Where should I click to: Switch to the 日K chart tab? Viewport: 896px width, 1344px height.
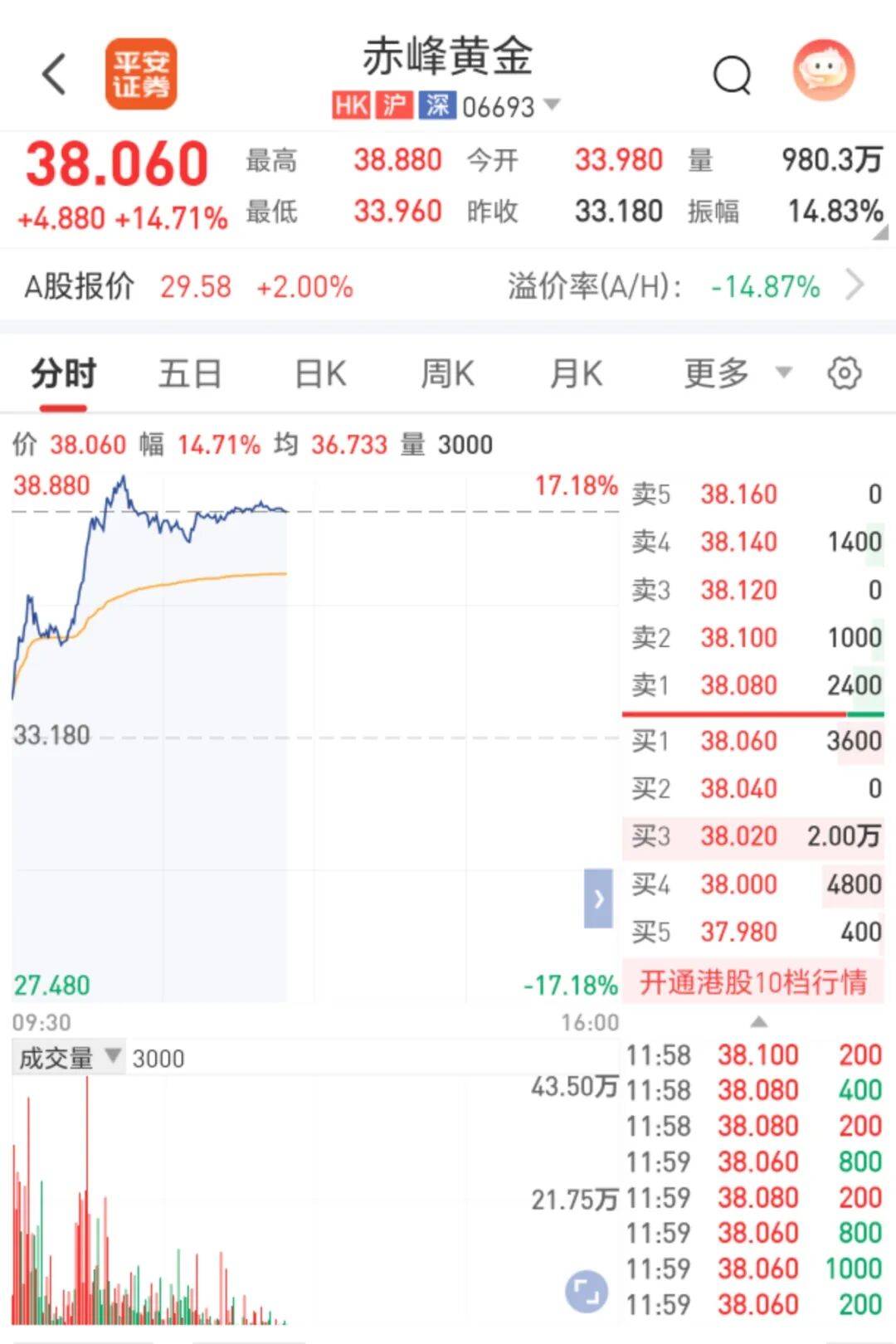[320, 374]
